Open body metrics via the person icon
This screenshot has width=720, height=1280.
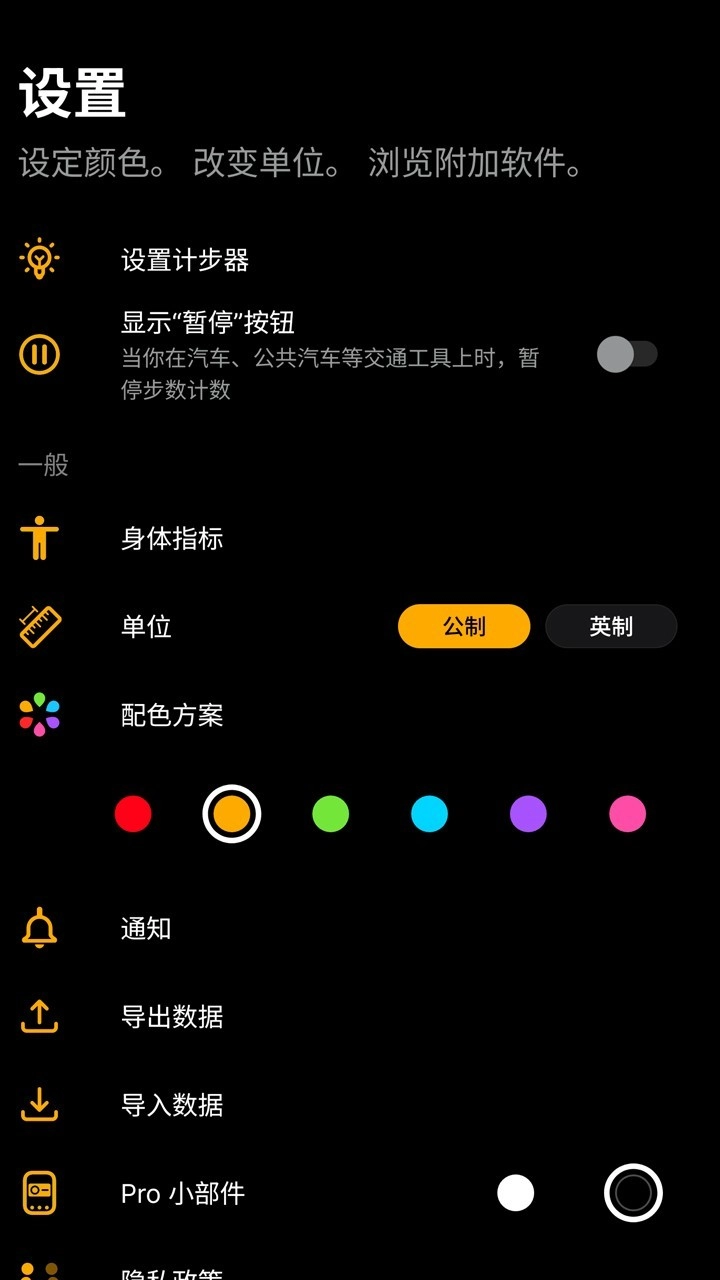coord(40,539)
